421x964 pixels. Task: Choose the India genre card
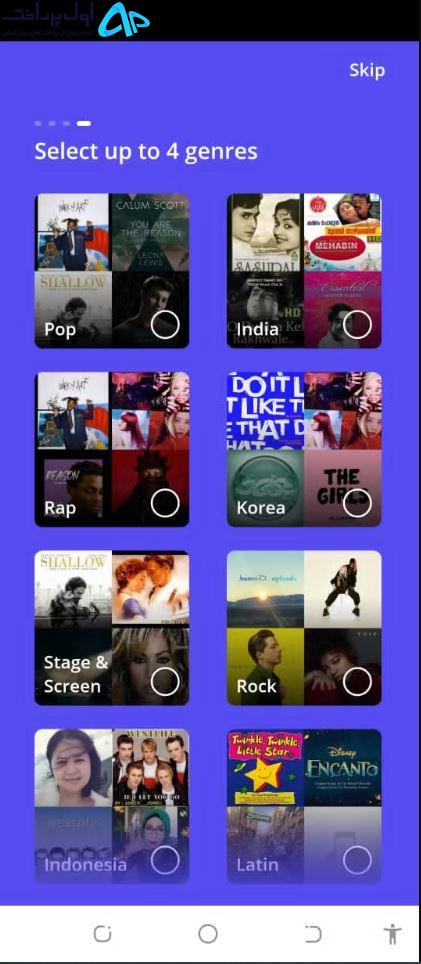click(304, 271)
